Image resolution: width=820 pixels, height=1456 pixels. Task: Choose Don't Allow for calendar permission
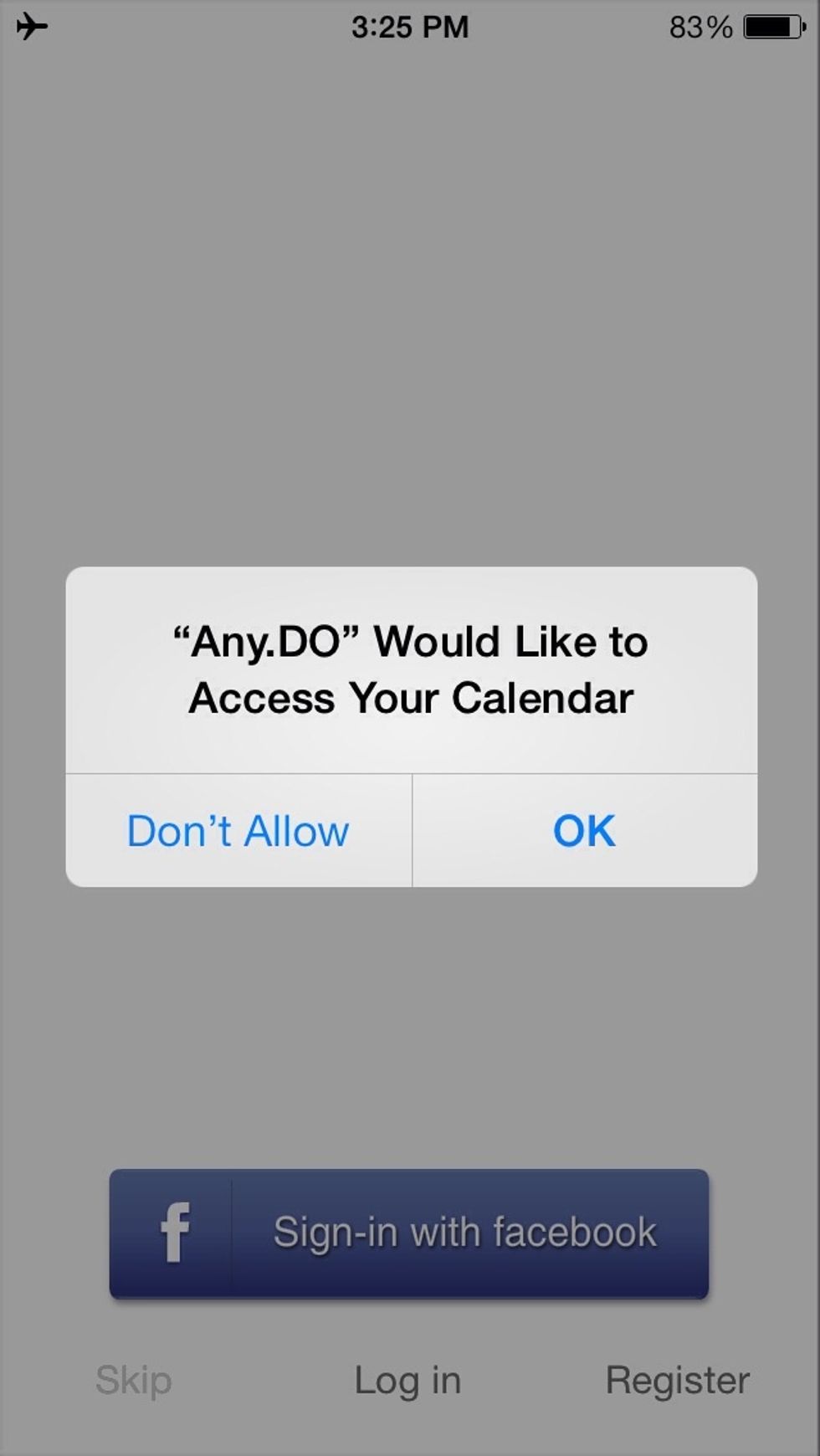237,830
